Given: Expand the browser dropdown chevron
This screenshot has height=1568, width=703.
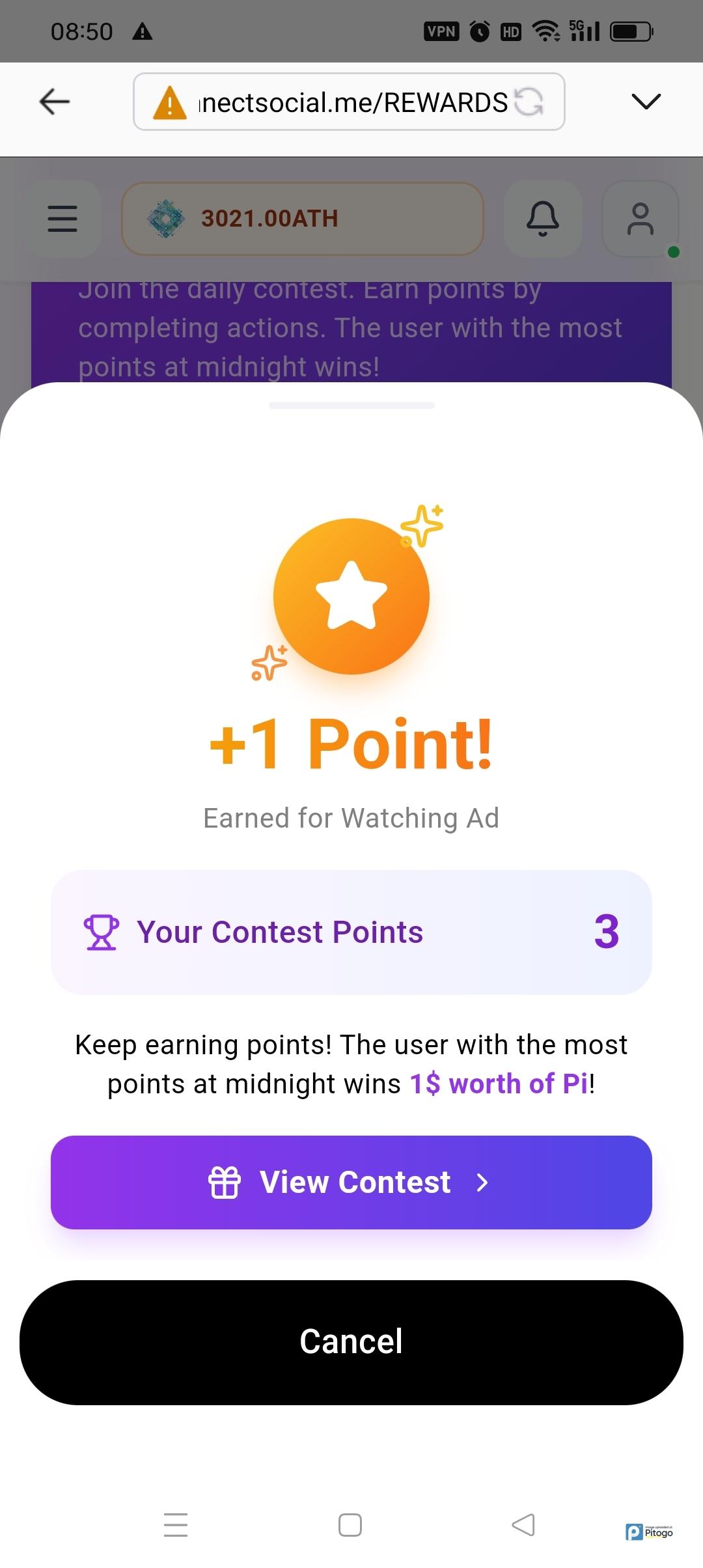Looking at the screenshot, I should [x=646, y=101].
